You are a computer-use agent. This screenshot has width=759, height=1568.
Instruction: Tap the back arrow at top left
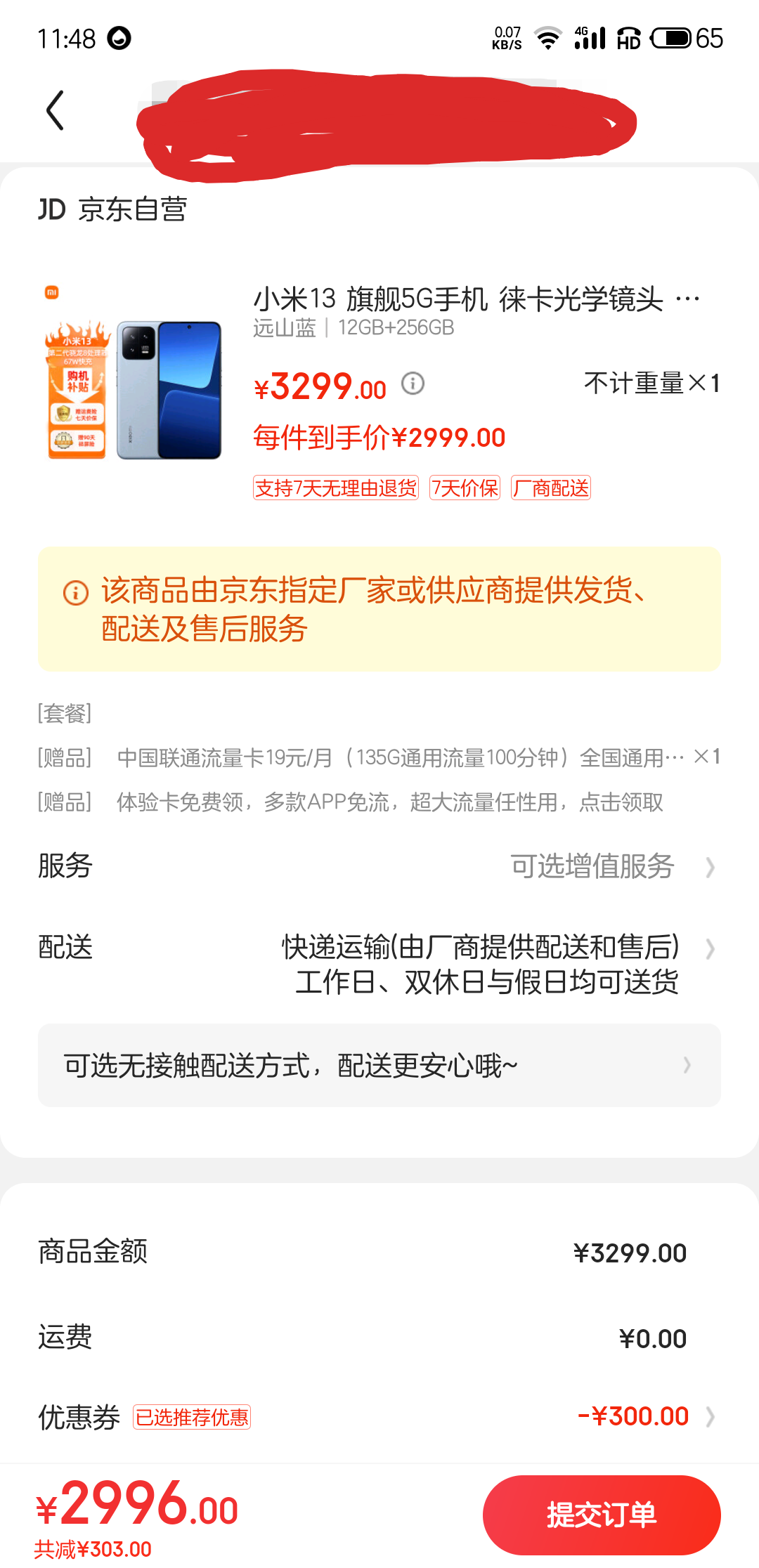[x=54, y=111]
